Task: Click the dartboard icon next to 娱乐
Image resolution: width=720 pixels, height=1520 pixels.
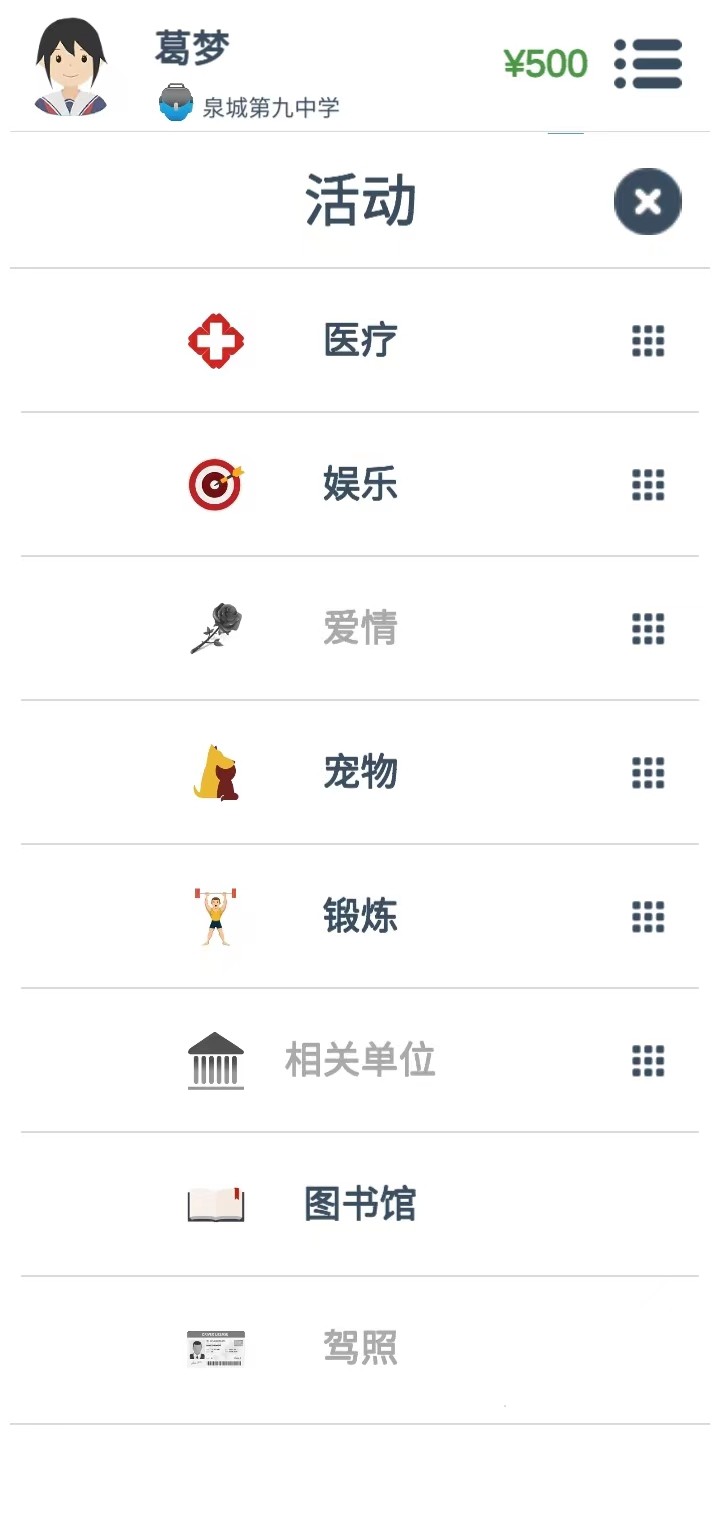Action: pyautogui.click(x=216, y=485)
